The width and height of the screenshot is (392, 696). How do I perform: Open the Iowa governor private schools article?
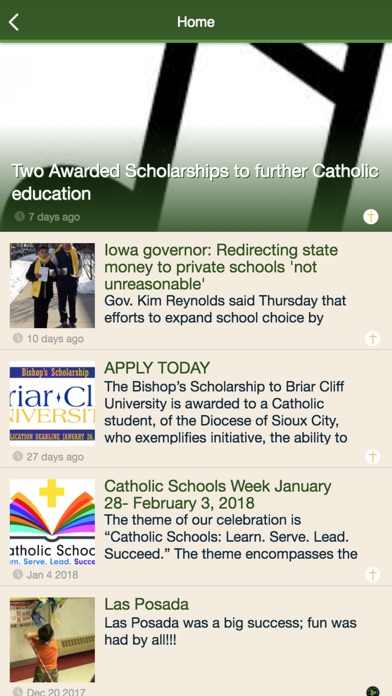click(196, 291)
